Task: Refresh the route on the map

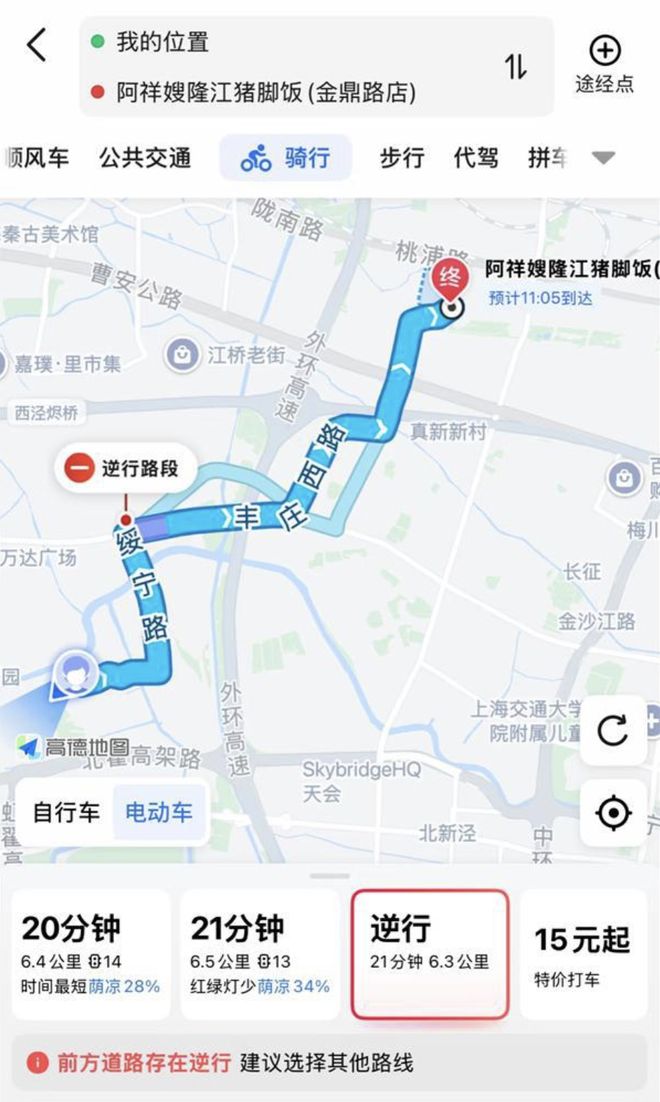Action: [x=612, y=731]
